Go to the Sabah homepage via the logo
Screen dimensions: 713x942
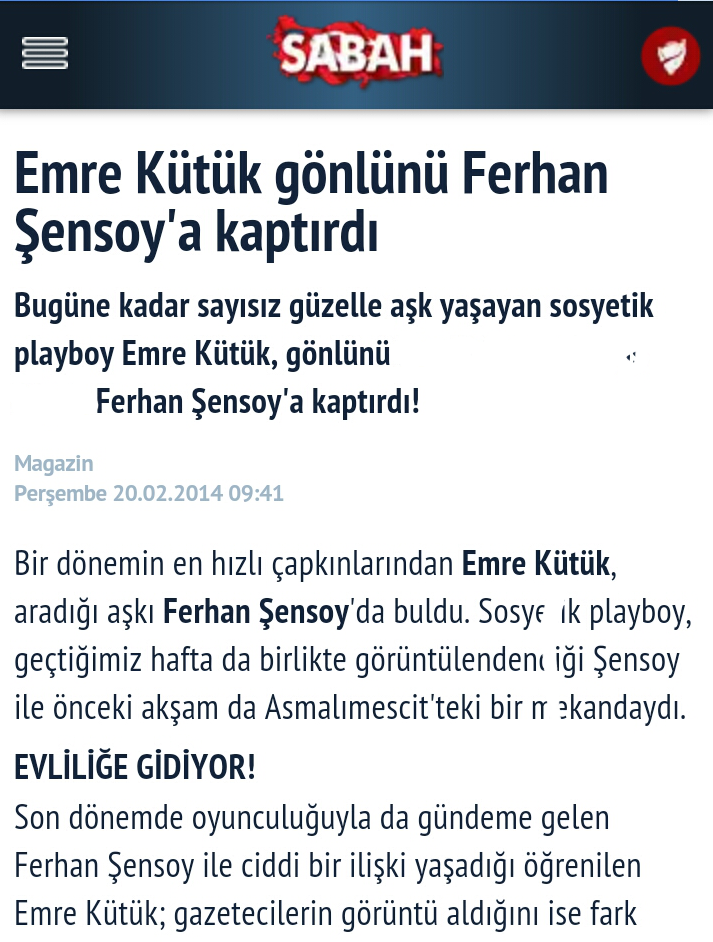(355, 52)
